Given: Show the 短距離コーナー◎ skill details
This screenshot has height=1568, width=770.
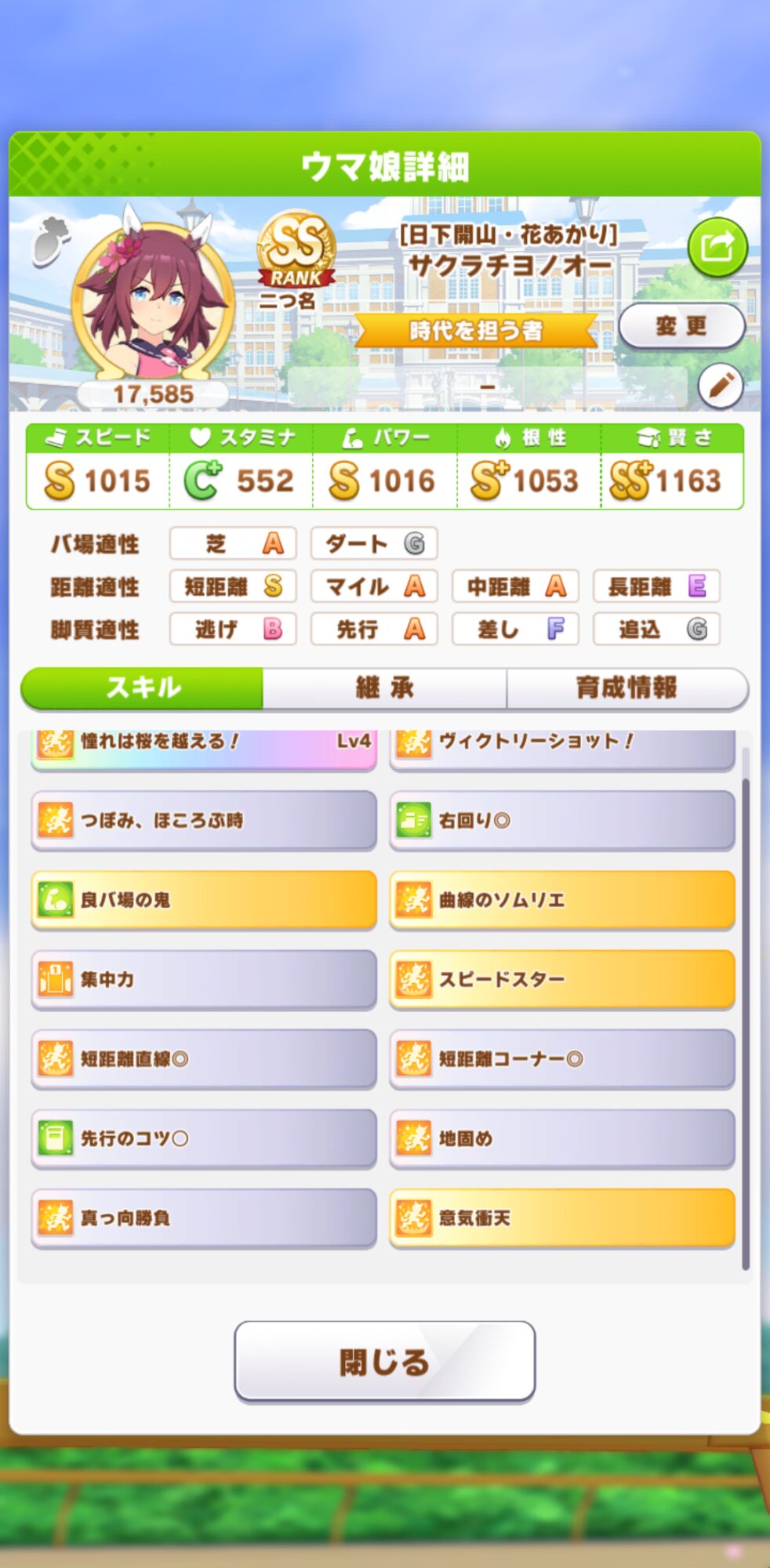Looking at the screenshot, I should tap(562, 1059).
